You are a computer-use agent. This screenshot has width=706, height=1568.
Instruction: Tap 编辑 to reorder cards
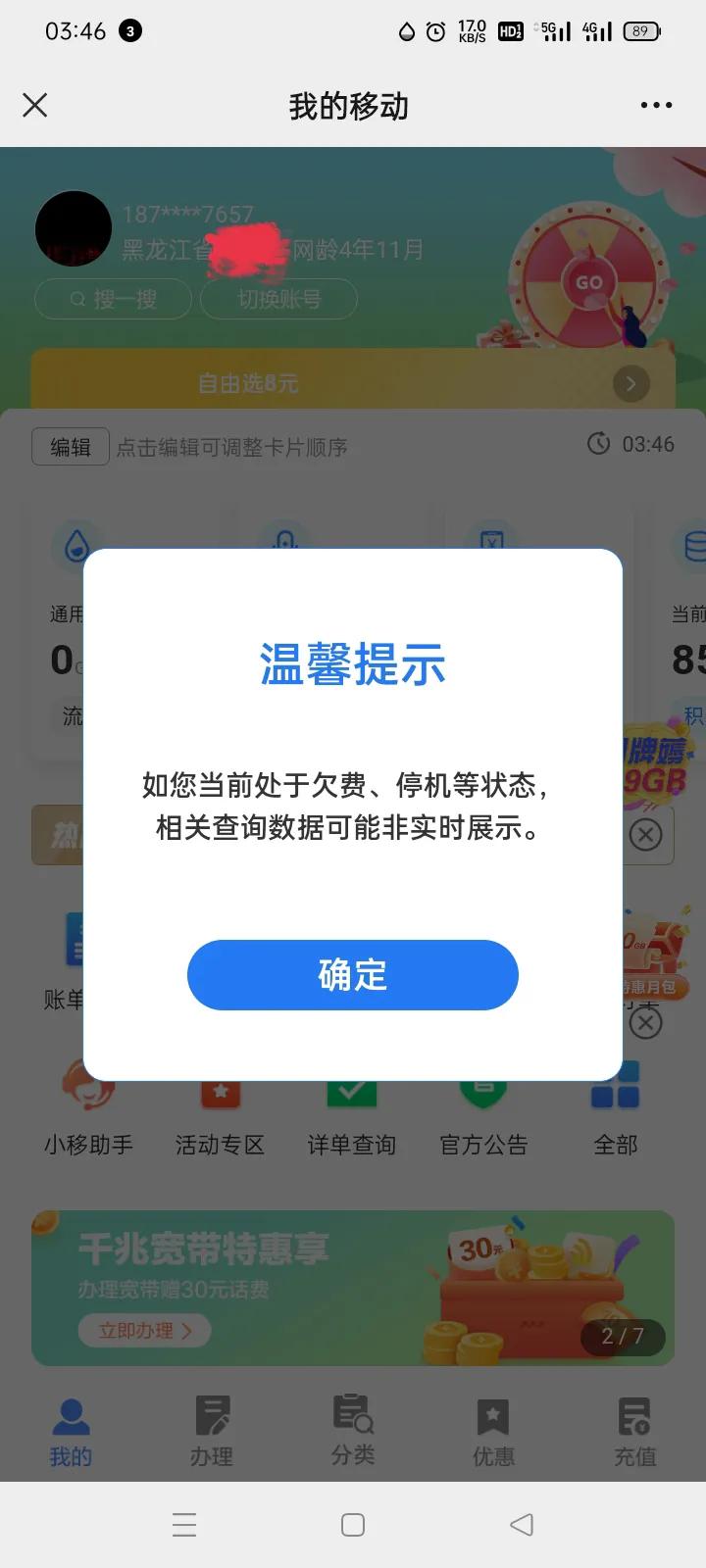[x=70, y=446]
